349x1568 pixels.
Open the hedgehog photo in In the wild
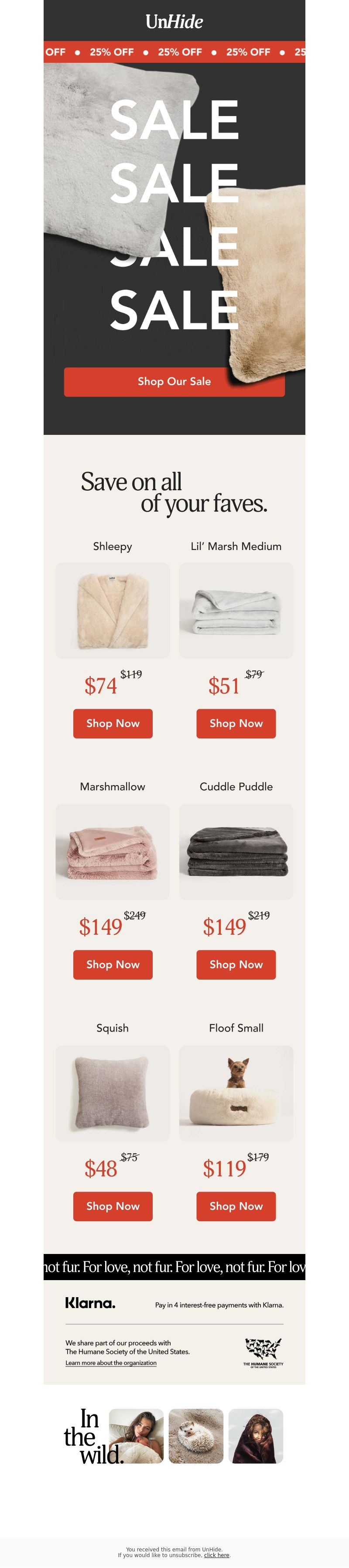(x=195, y=1435)
